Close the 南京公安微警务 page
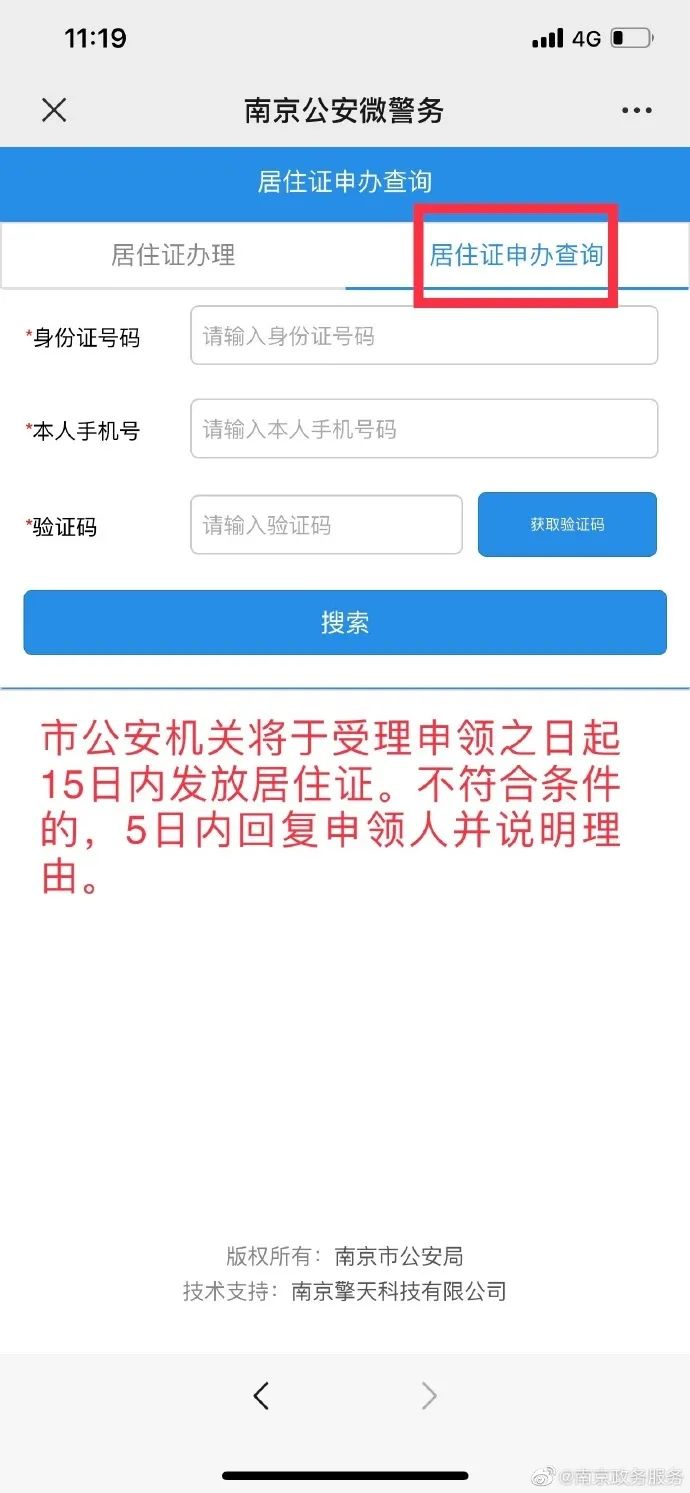 tap(54, 110)
